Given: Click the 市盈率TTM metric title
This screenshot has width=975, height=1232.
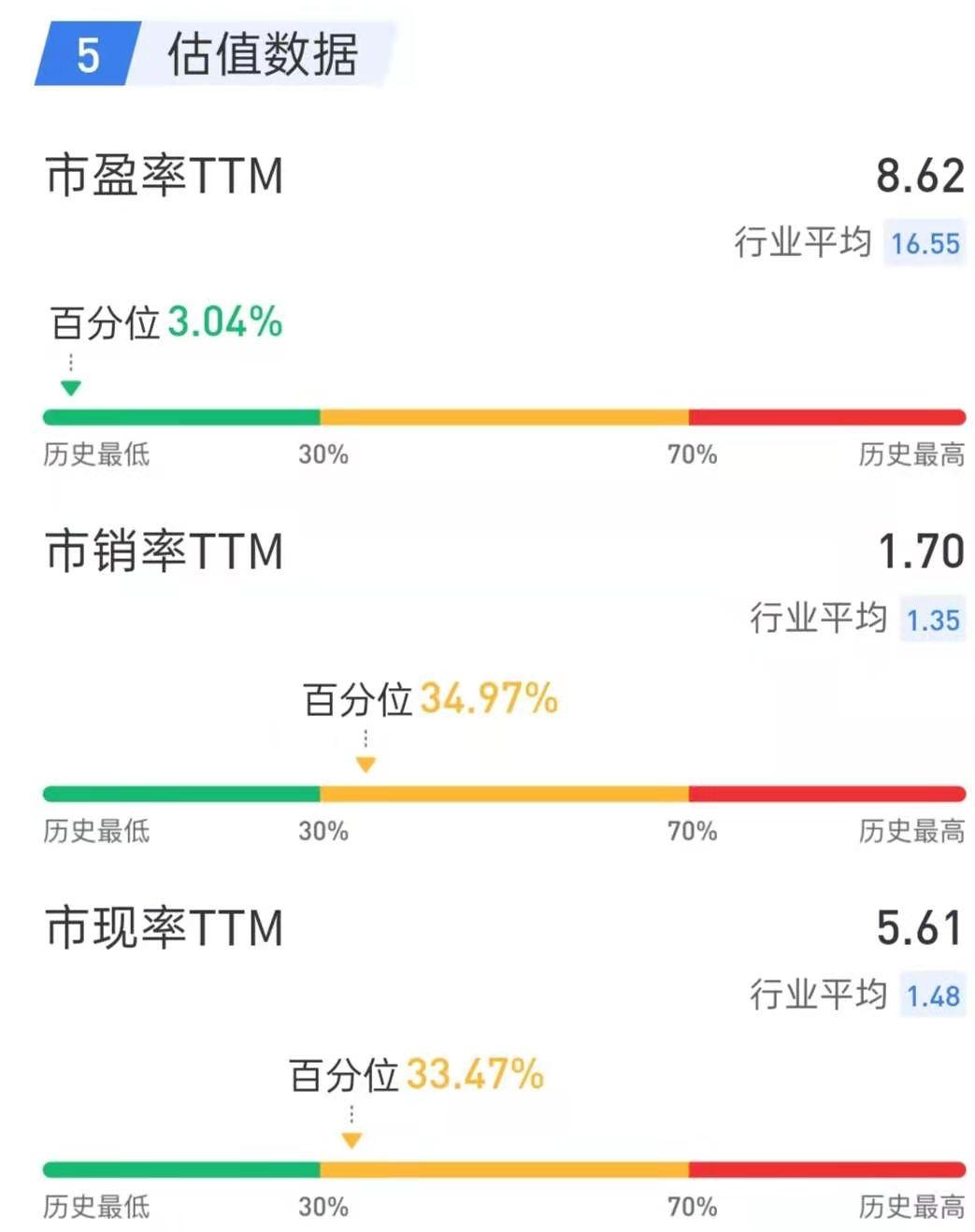Looking at the screenshot, I should [x=164, y=175].
